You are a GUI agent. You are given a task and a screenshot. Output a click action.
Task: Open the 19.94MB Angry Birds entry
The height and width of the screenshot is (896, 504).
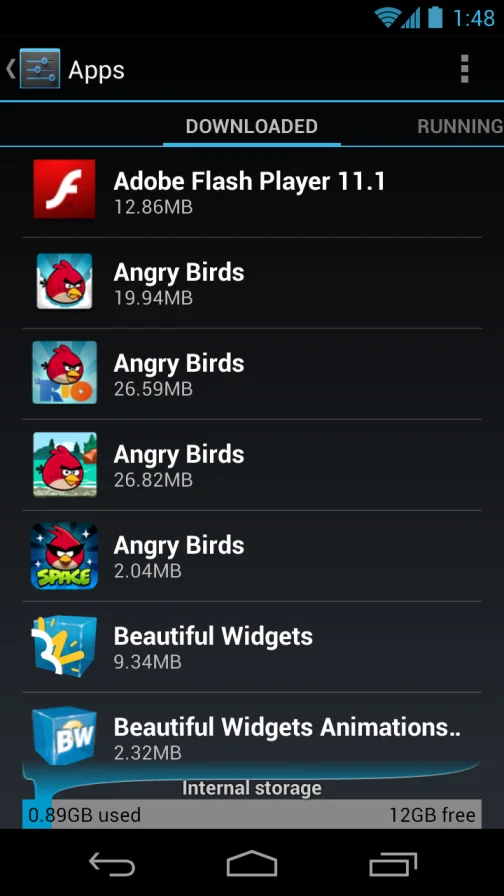click(251, 283)
